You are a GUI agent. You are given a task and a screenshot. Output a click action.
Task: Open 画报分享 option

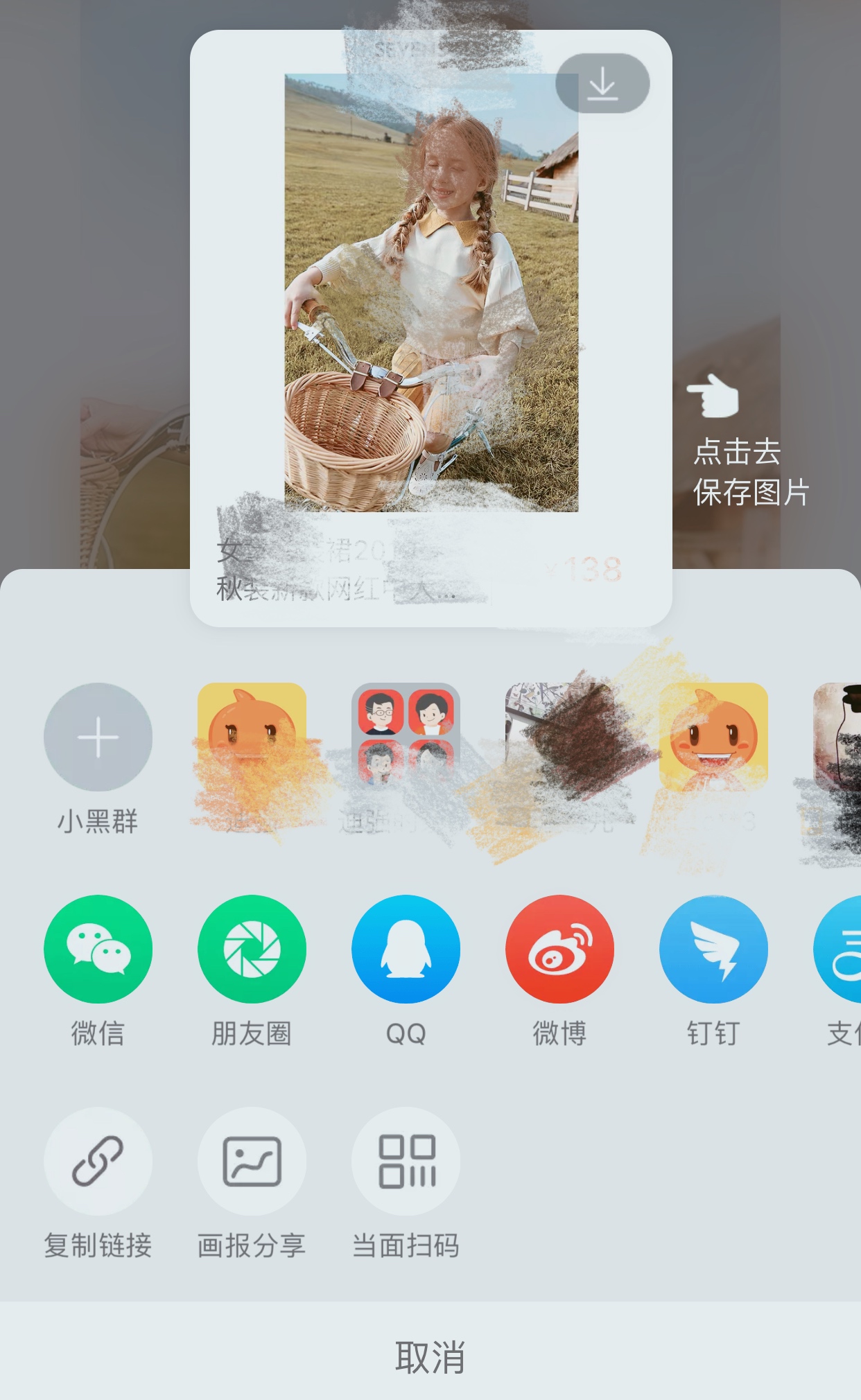(252, 1161)
